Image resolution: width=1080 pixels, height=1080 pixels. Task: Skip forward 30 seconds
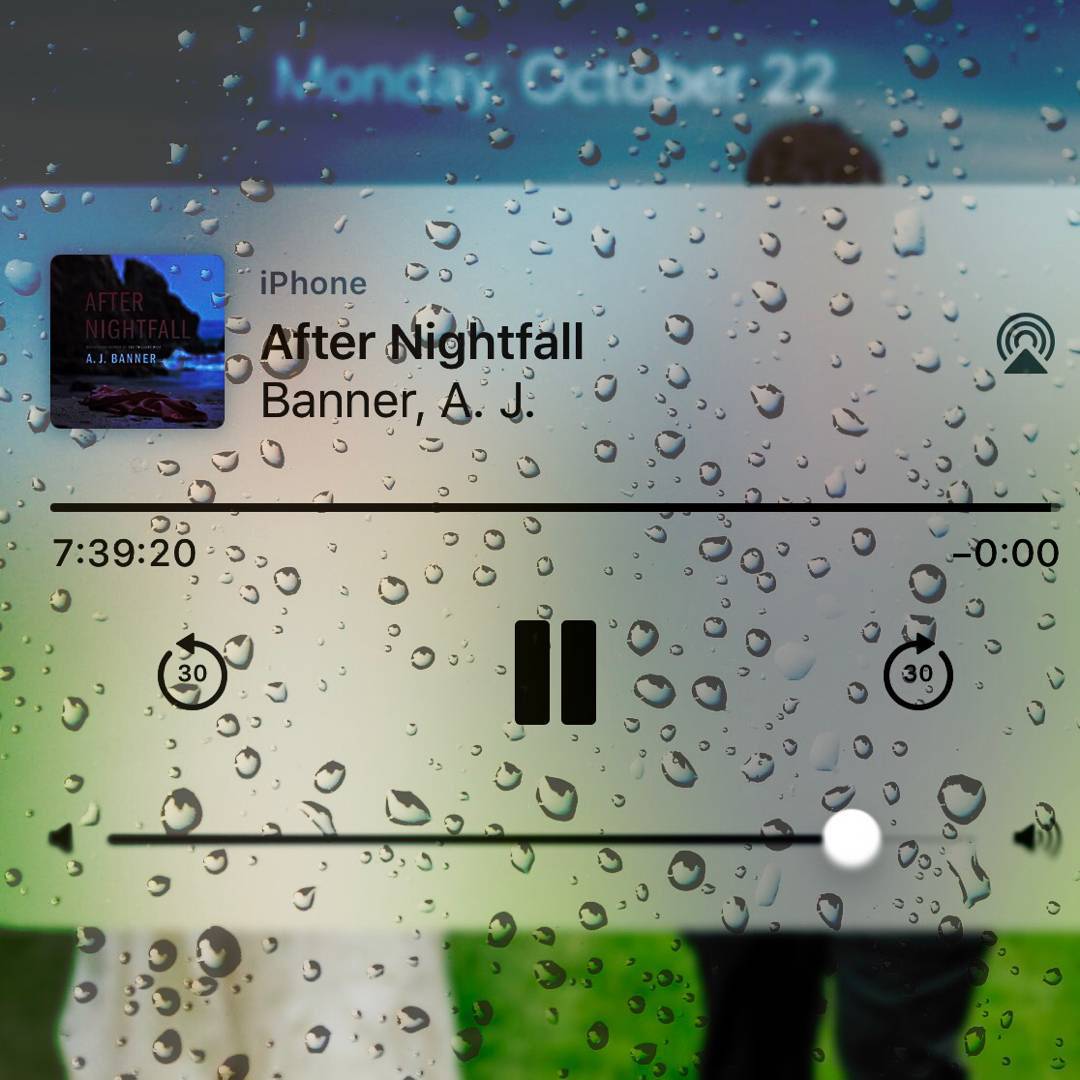[x=917, y=672]
